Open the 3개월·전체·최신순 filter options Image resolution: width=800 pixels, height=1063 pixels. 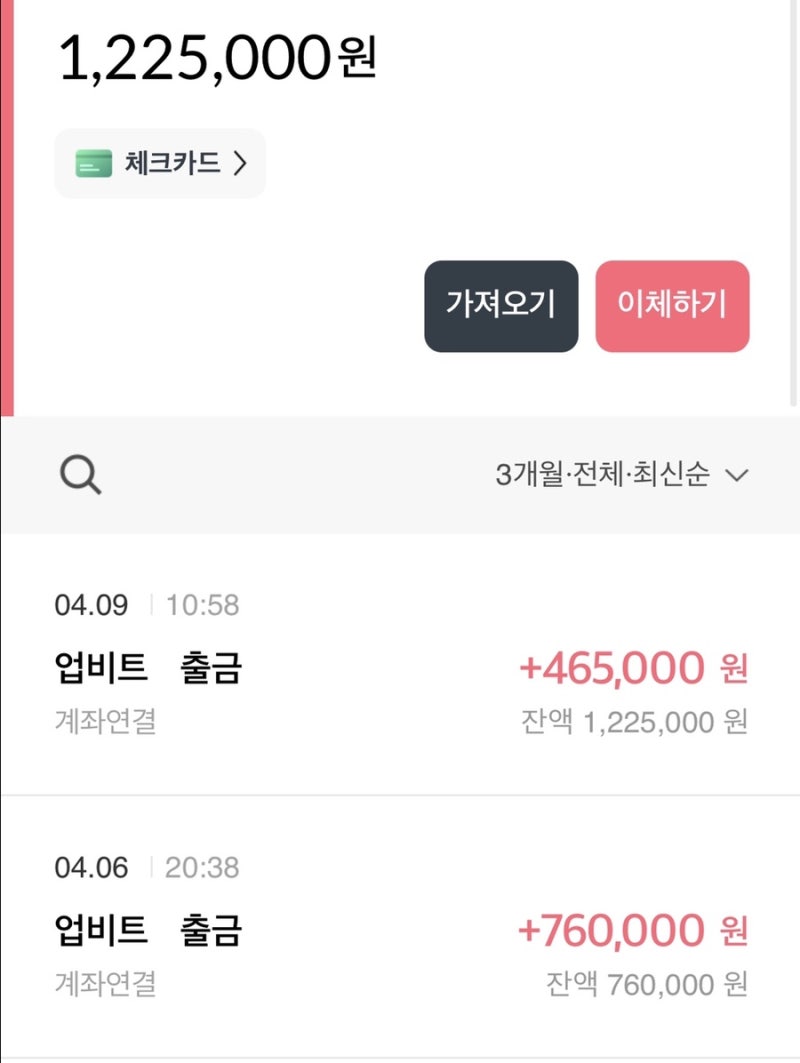pyautogui.click(x=598, y=476)
